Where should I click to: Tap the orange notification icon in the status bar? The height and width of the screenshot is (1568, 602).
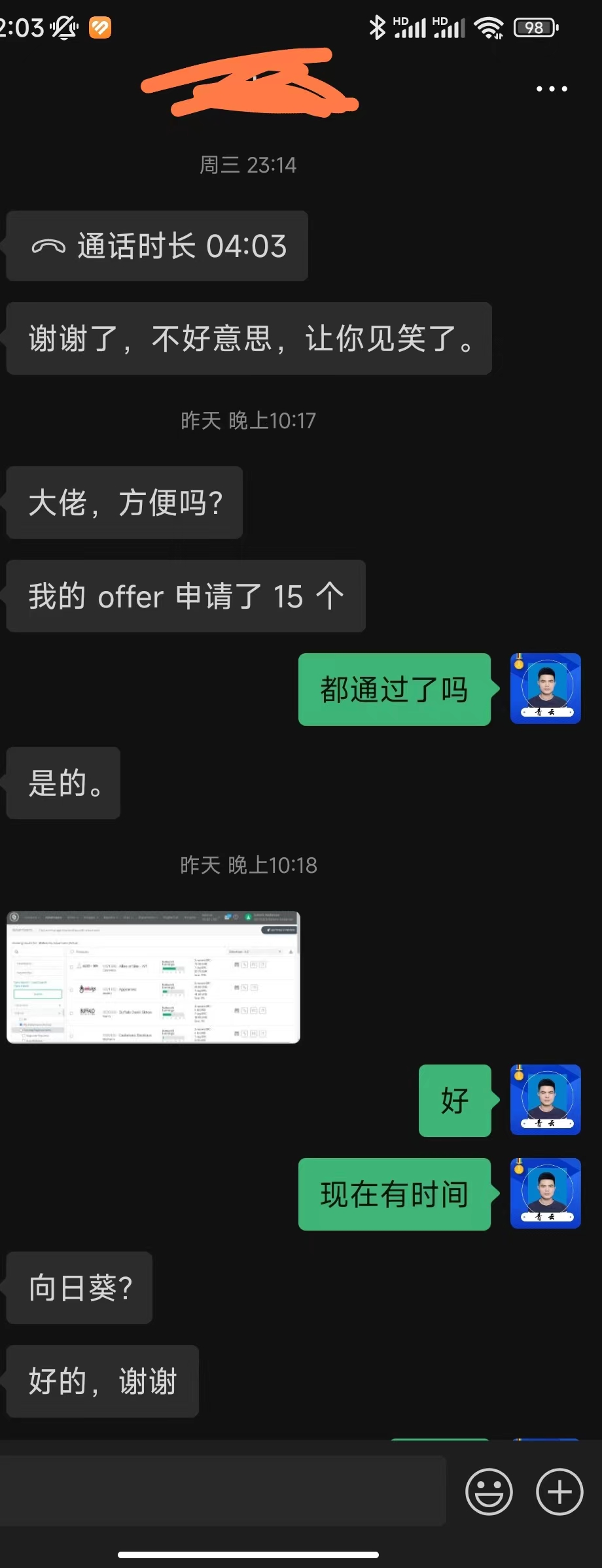pyautogui.click(x=99, y=29)
